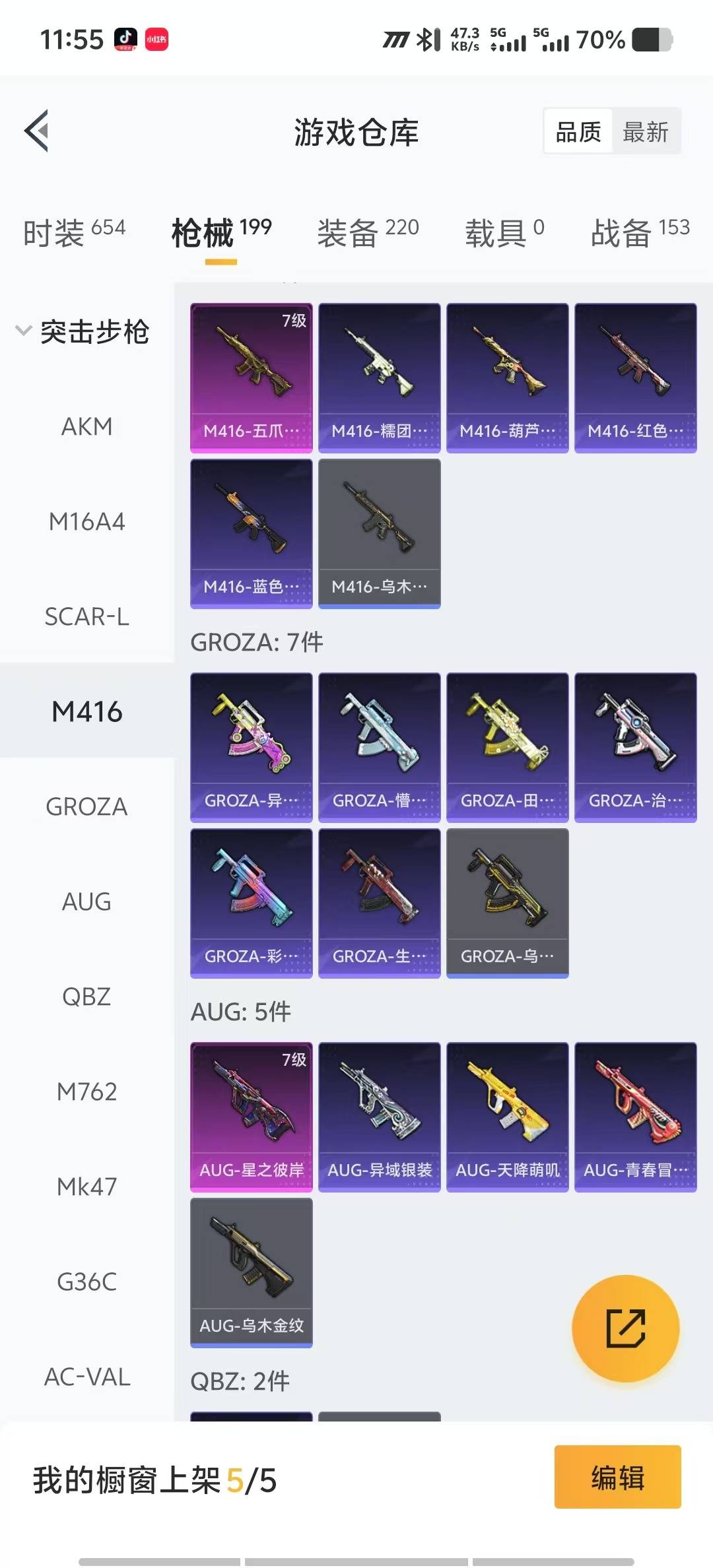View the M416-乌木 skin tile
The height and width of the screenshot is (1568, 713).
click(380, 533)
